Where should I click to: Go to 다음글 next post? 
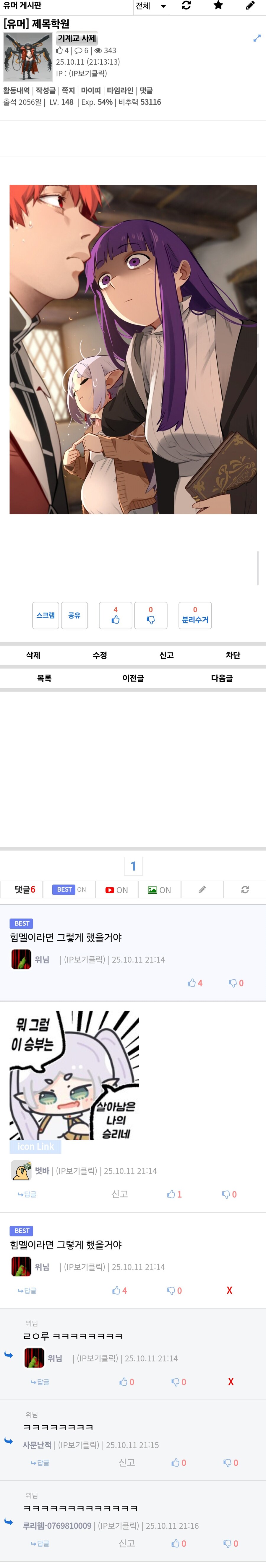[222, 678]
